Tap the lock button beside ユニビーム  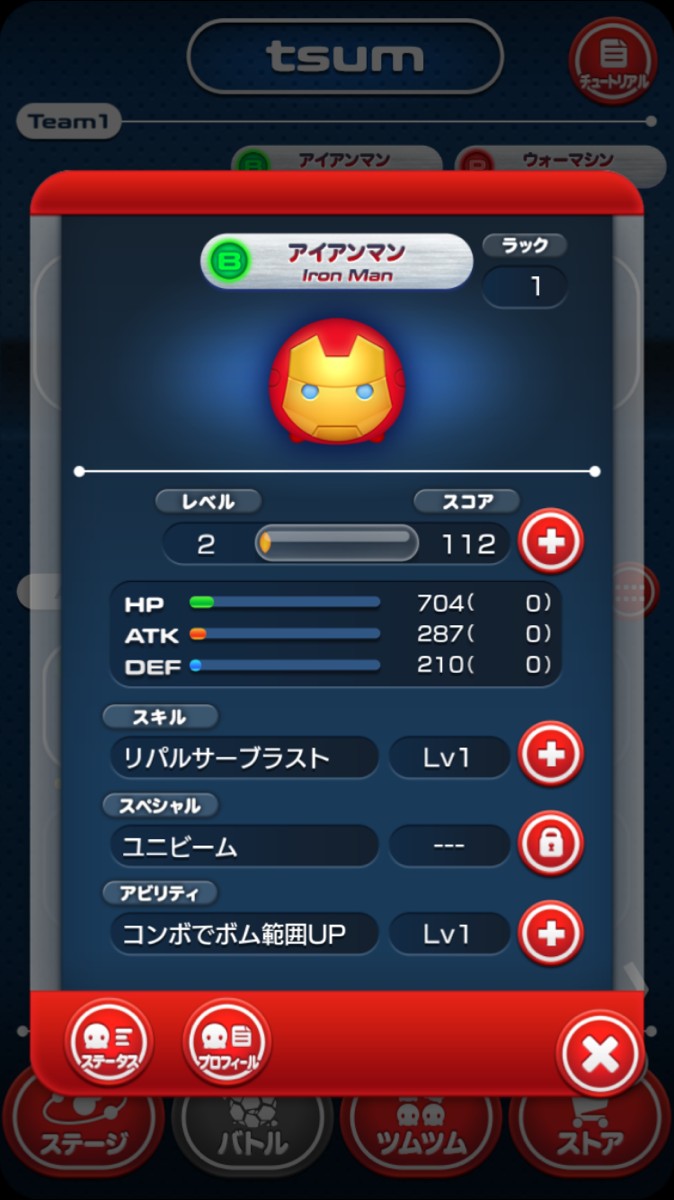(551, 845)
